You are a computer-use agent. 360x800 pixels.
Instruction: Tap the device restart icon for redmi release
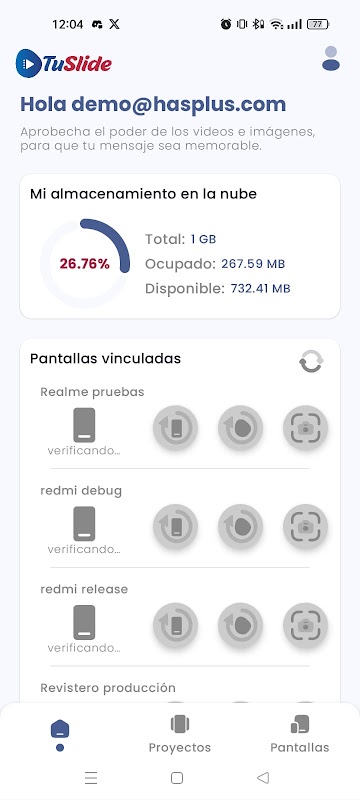[175, 626]
